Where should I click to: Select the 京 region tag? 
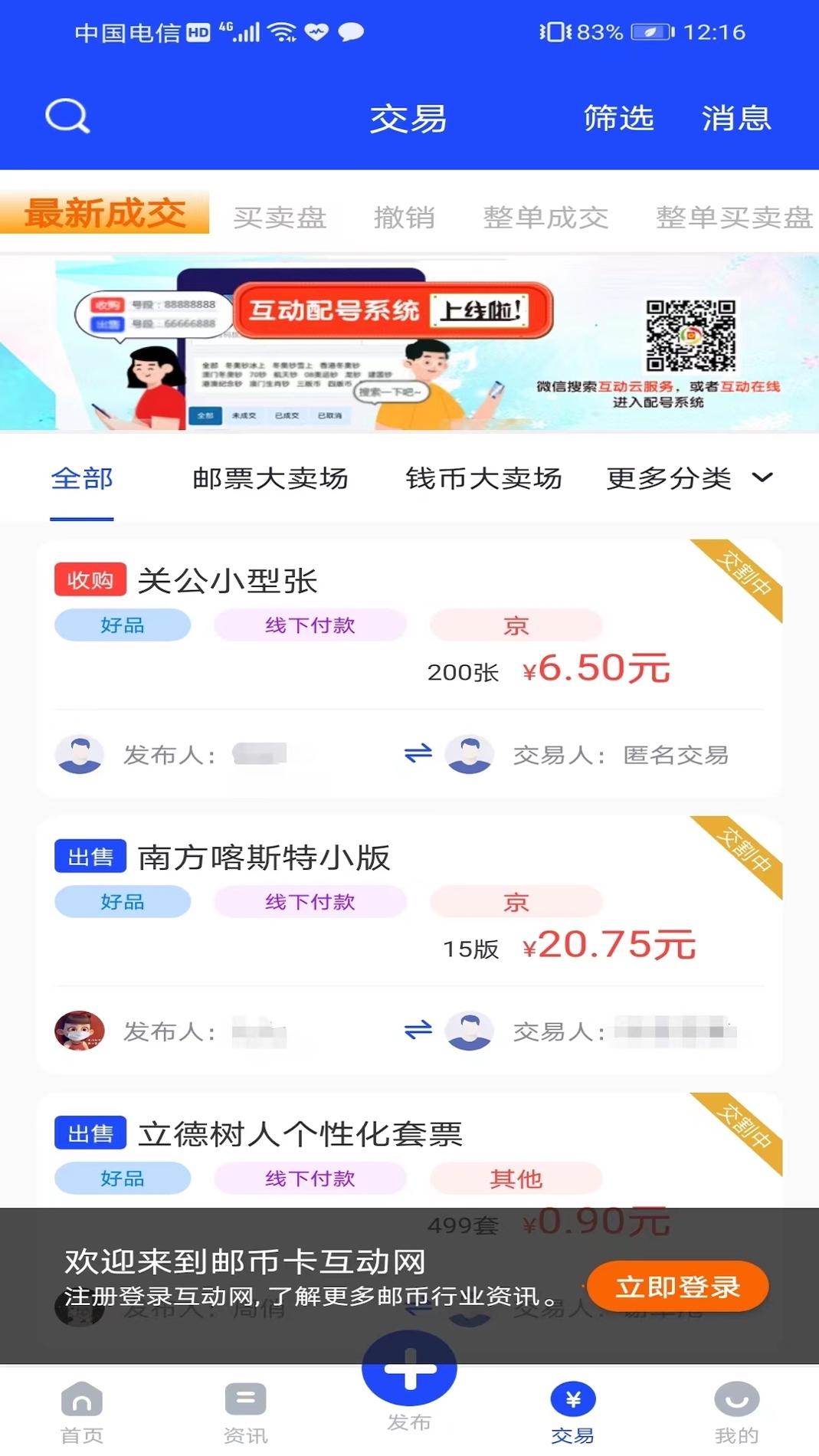[x=517, y=625]
